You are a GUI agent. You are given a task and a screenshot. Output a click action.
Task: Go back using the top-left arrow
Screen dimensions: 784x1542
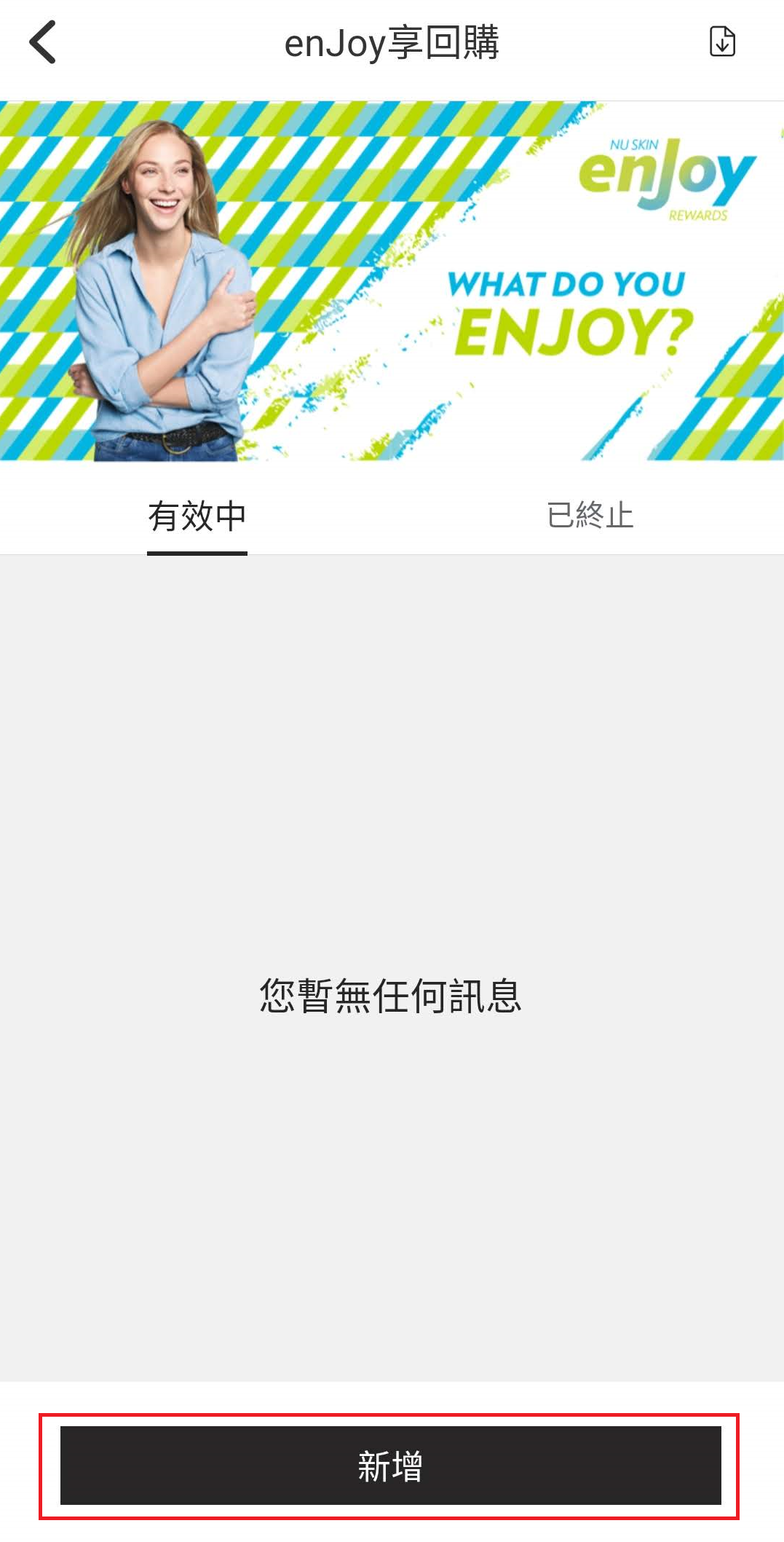click(43, 42)
